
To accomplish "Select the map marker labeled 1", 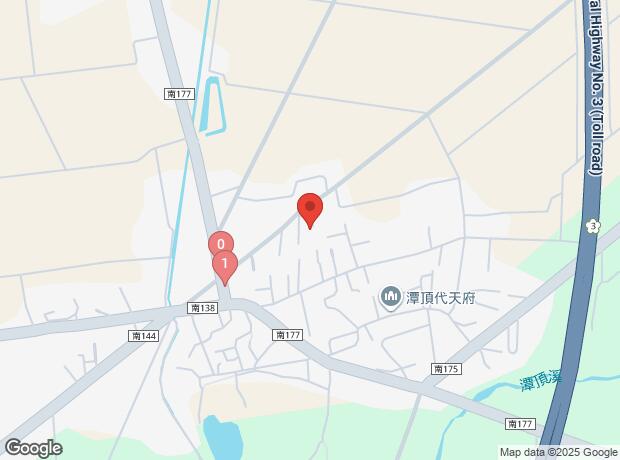I will point(226,266).
